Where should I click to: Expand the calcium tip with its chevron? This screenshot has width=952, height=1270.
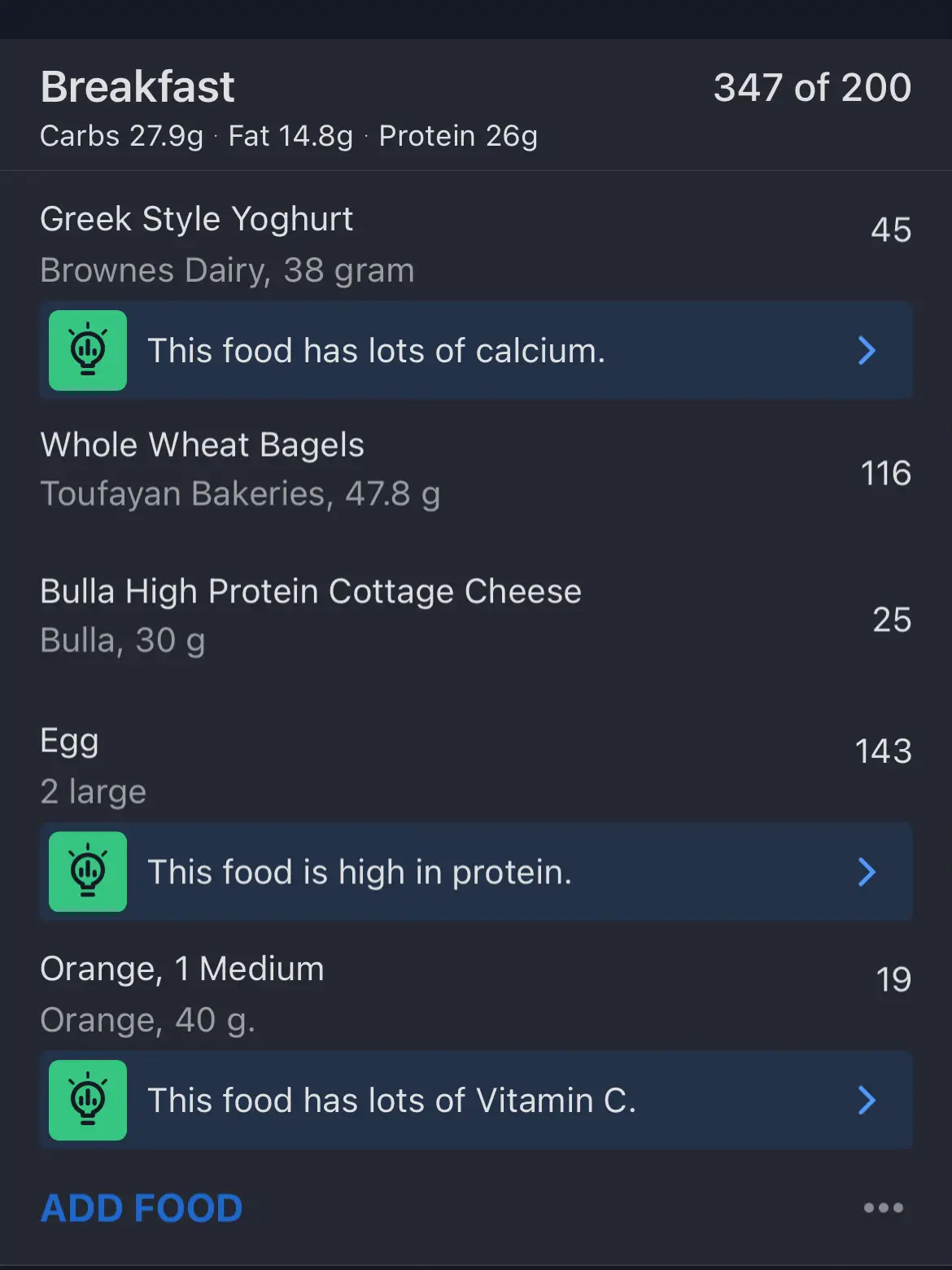tap(867, 350)
